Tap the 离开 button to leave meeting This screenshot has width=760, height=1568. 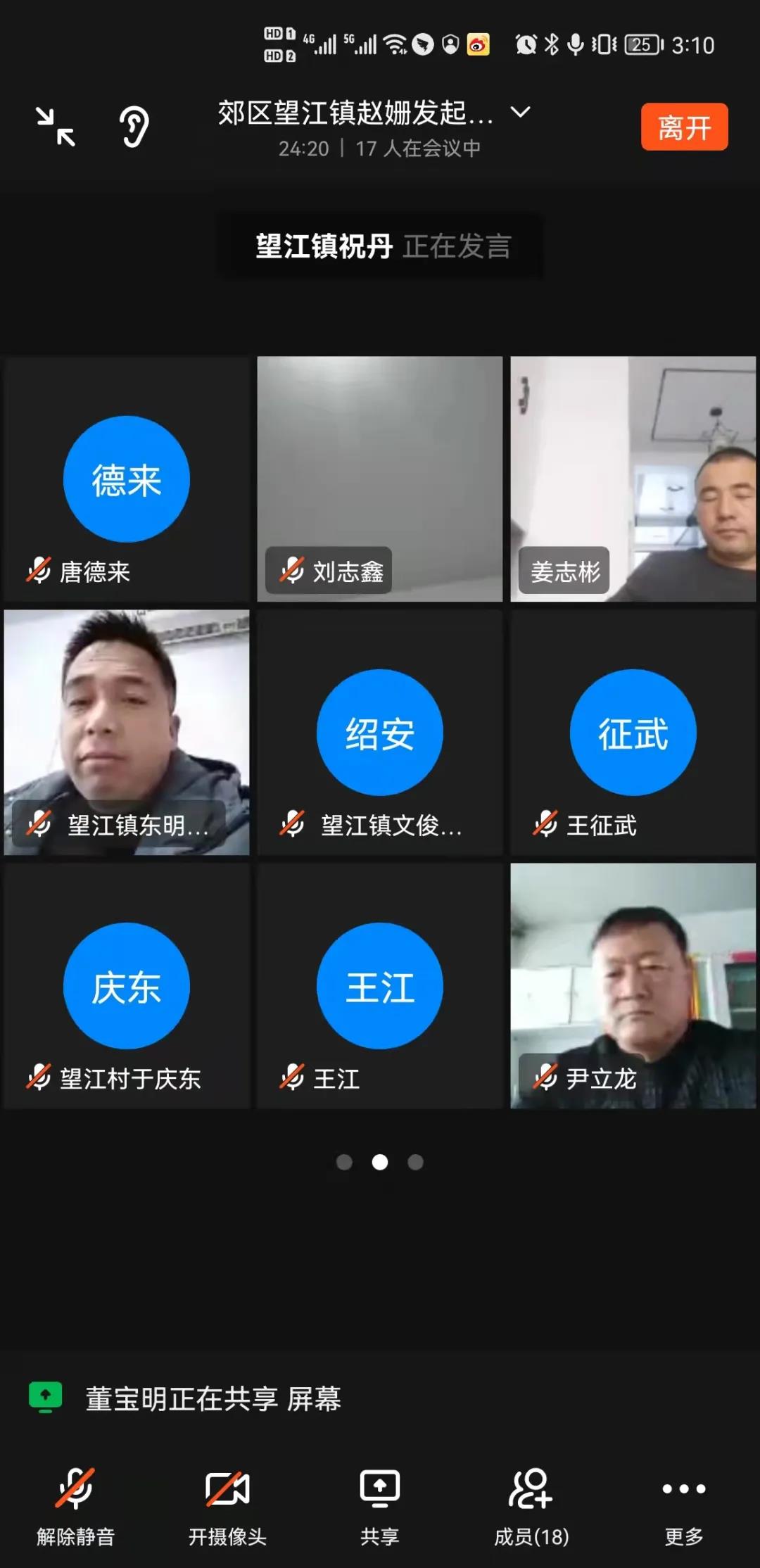pos(683,127)
